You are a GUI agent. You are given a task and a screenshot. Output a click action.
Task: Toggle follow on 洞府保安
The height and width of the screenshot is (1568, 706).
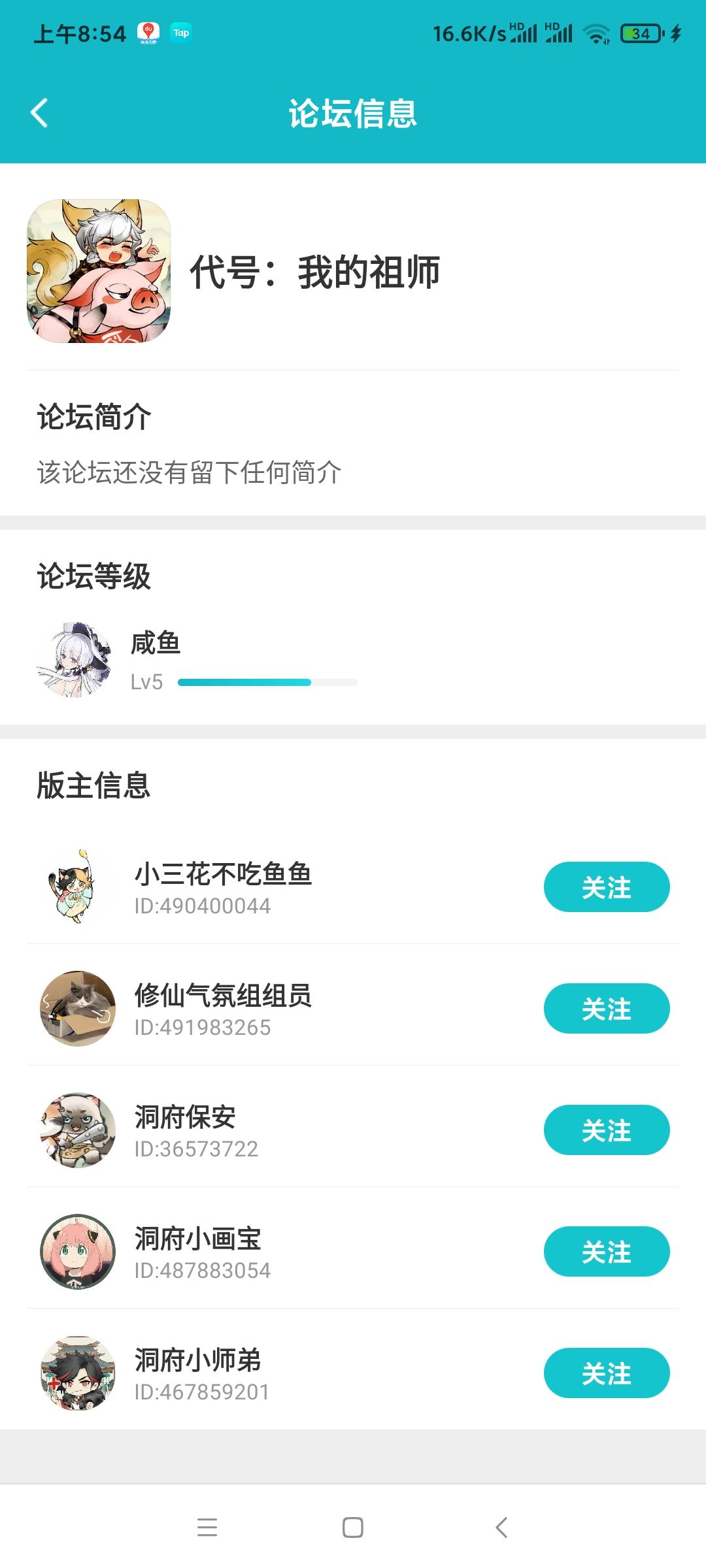click(x=607, y=1129)
